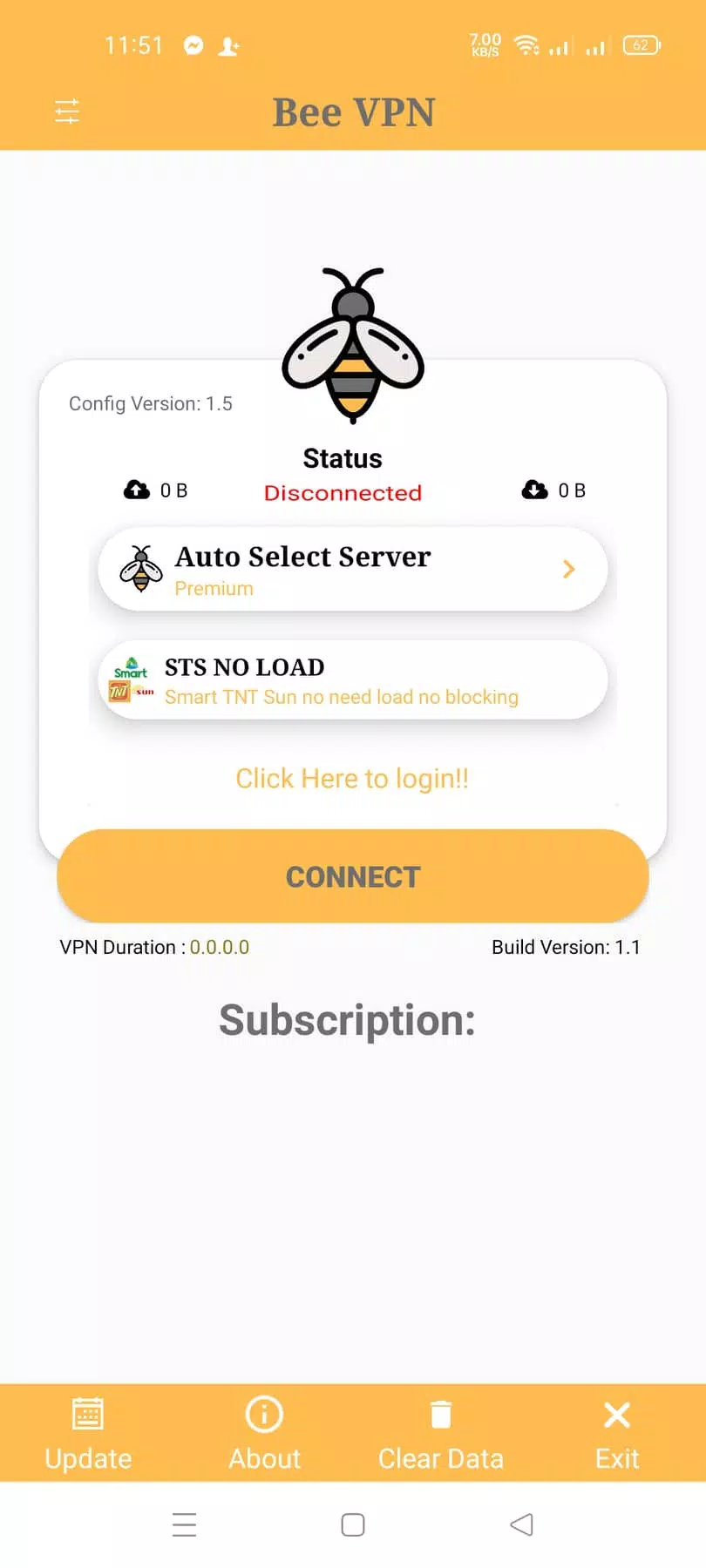Open the About section
This screenshot has width=706, height=1568.
click(264, 1434)
